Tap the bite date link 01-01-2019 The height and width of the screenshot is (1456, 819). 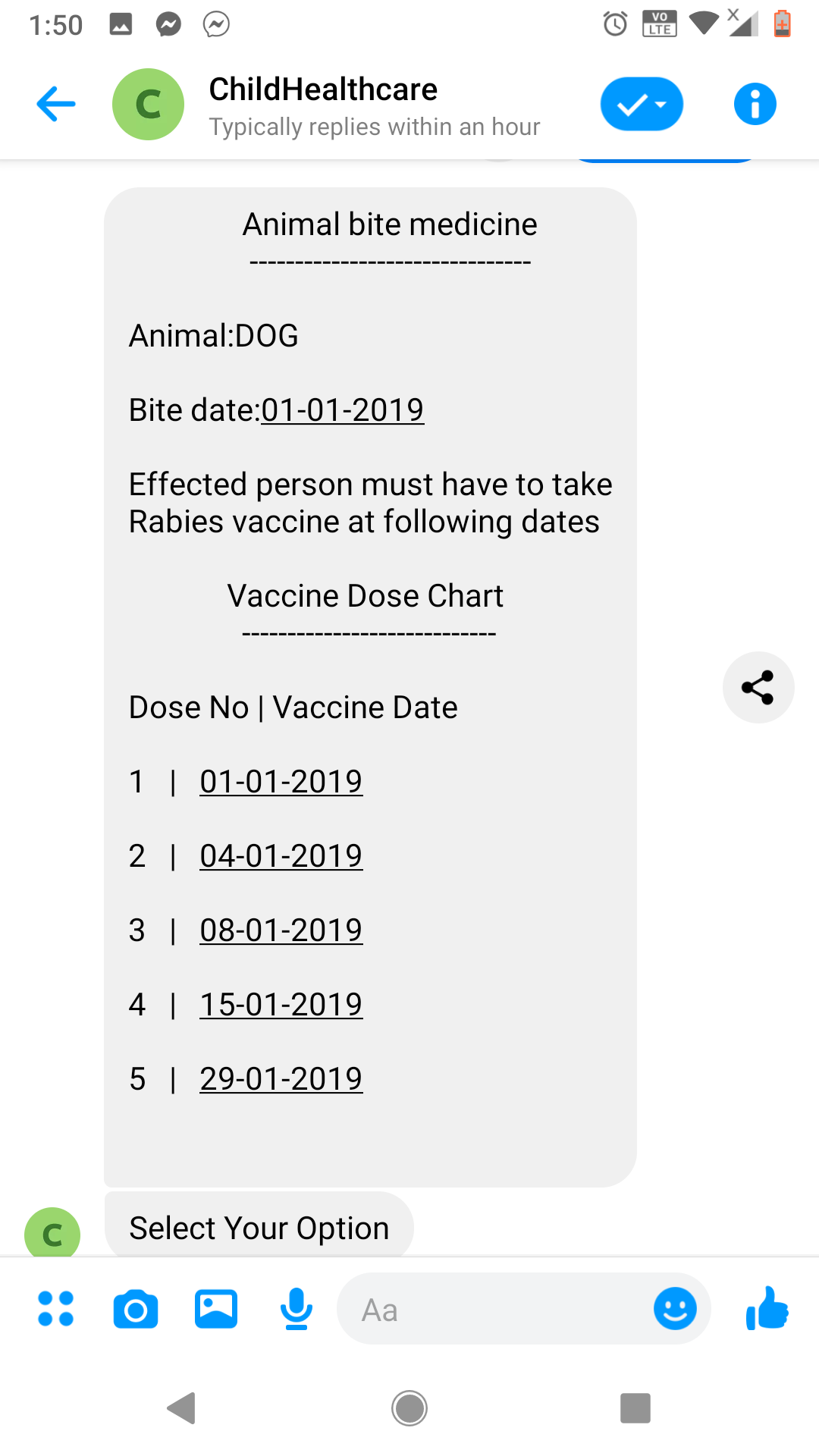342,410
